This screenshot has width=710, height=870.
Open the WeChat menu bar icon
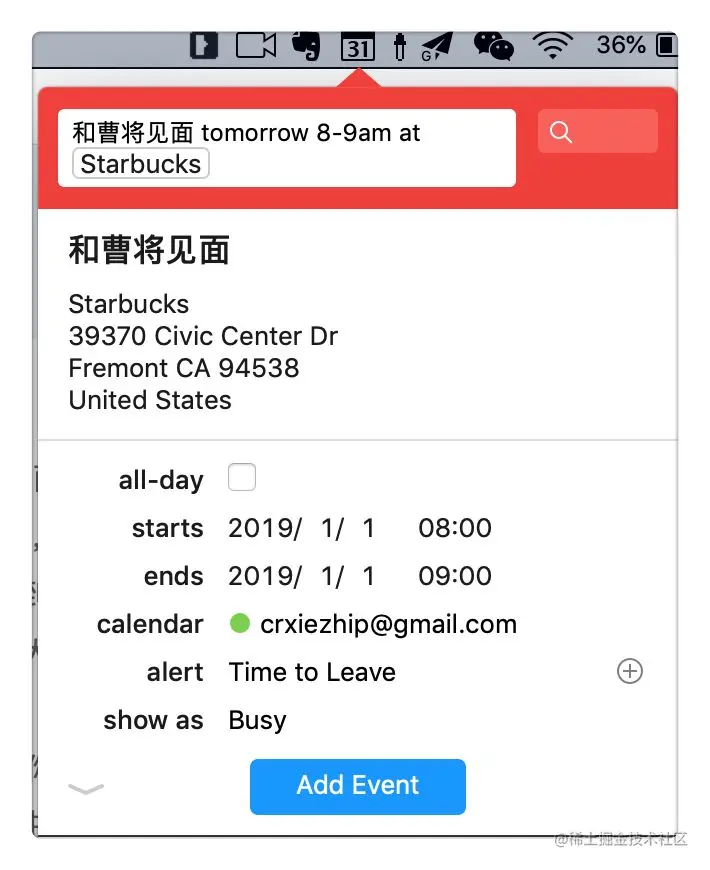493,46
